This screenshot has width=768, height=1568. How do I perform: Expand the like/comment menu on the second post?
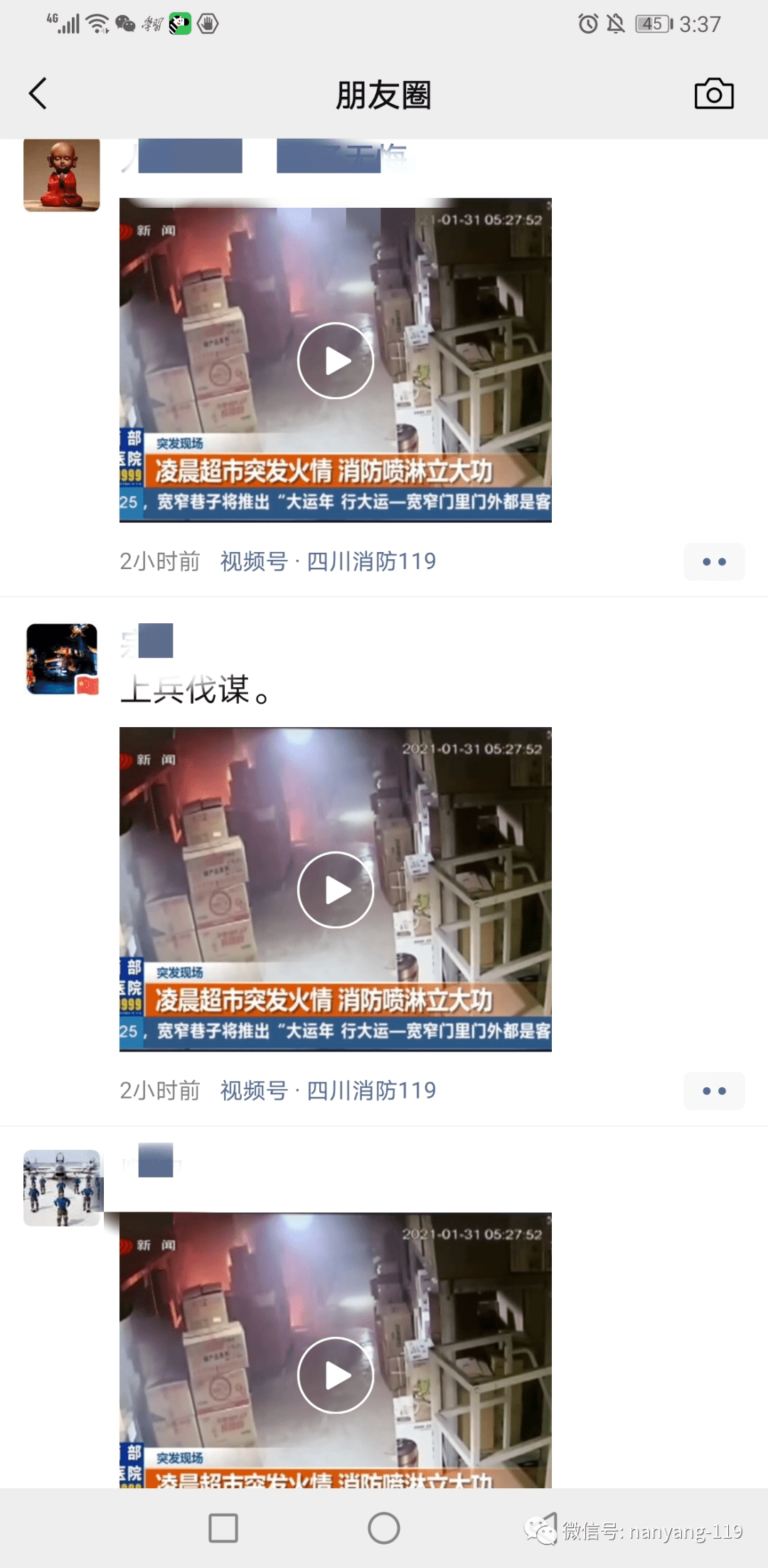pyautogui.click(x=714, y=1091)
